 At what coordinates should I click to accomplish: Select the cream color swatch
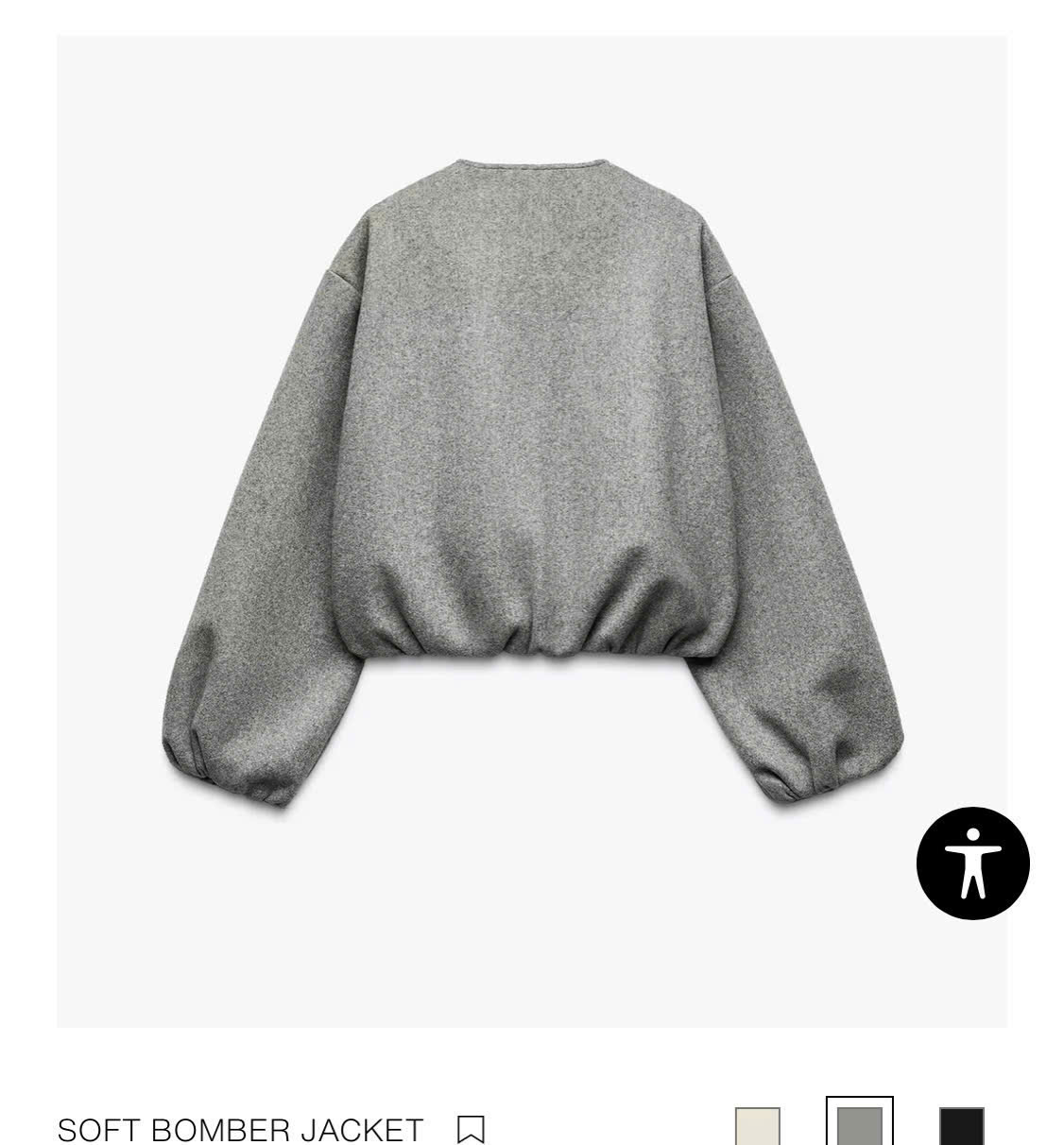758,1127
